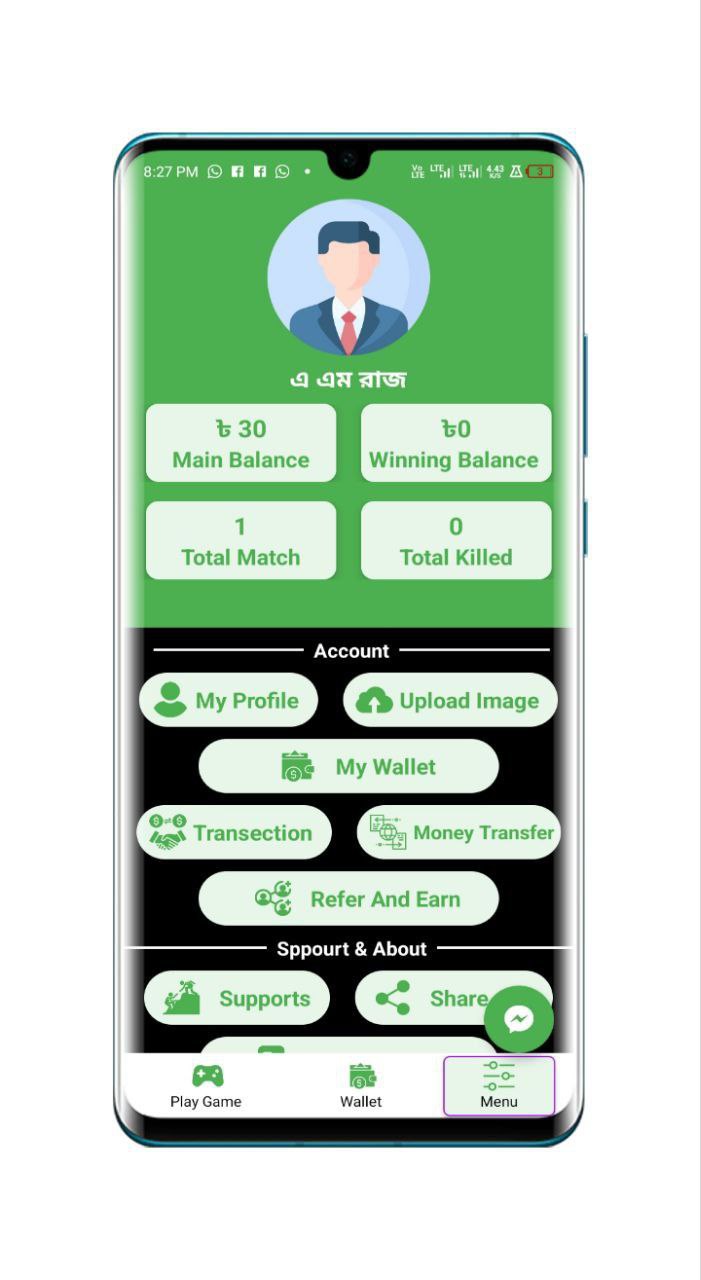Open the Supports option
This screenshot has width=701, height=1280.
pyautogui.click(x=237, y=998)
